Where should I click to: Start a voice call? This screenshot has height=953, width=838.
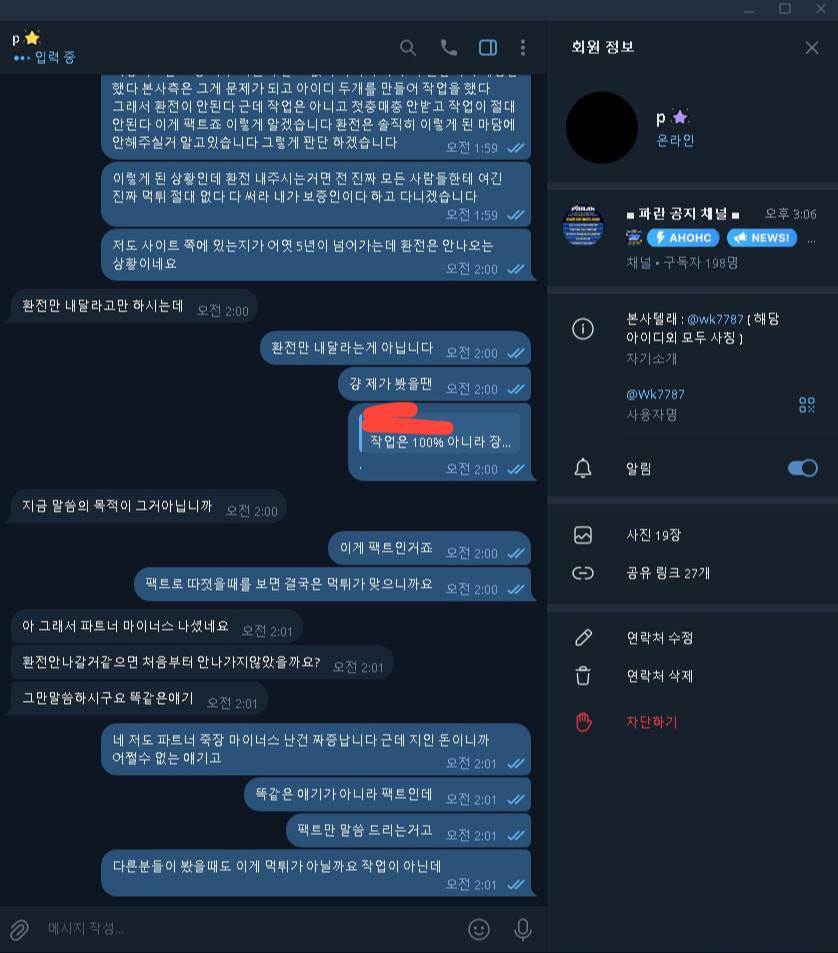click(448, 47)
